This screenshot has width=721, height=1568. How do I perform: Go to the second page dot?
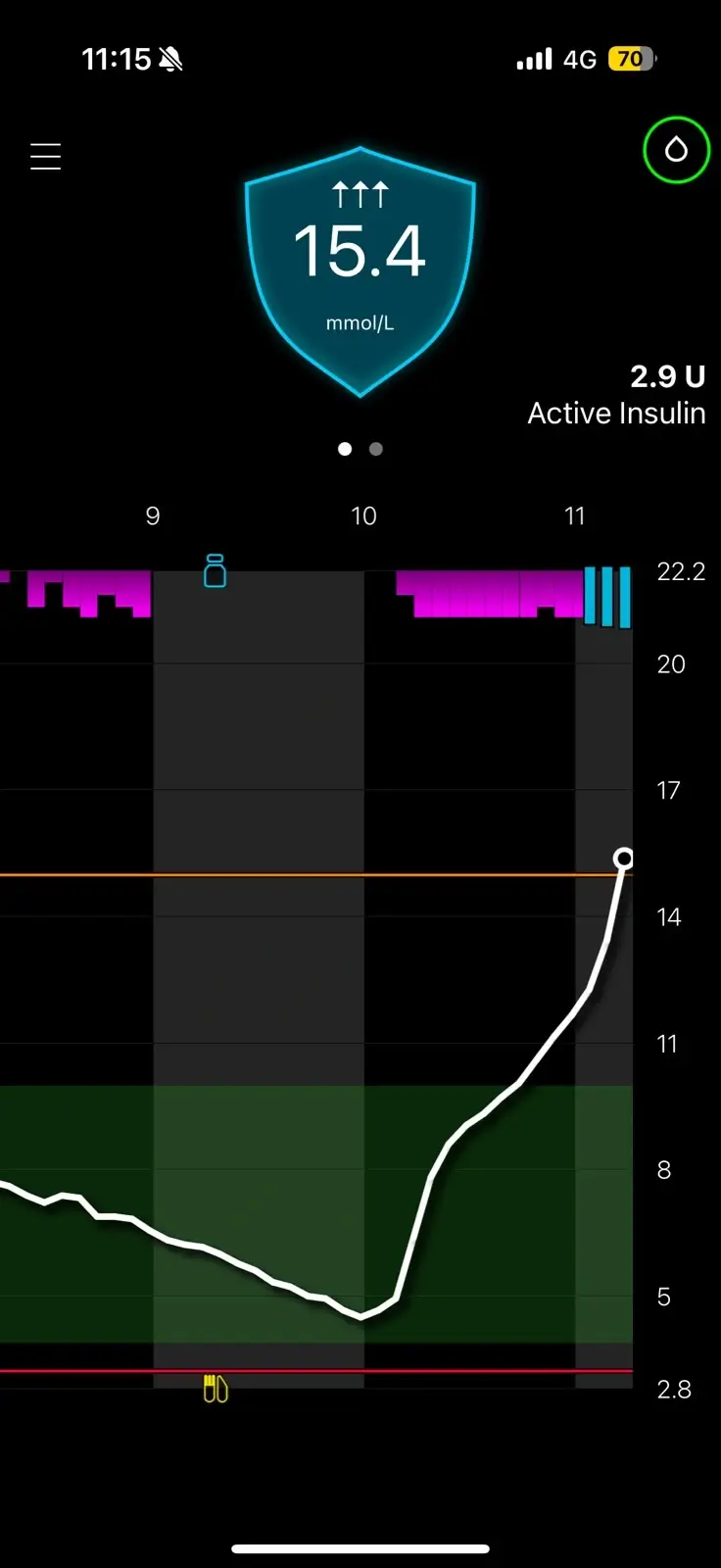(x=376, y=449)
